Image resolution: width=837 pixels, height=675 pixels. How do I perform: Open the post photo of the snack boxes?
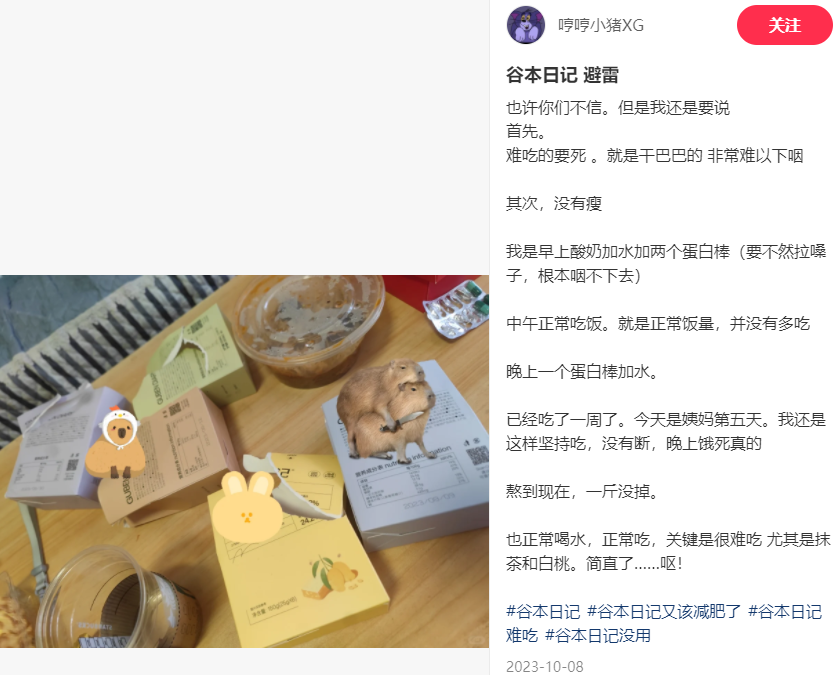coord(244,461)
